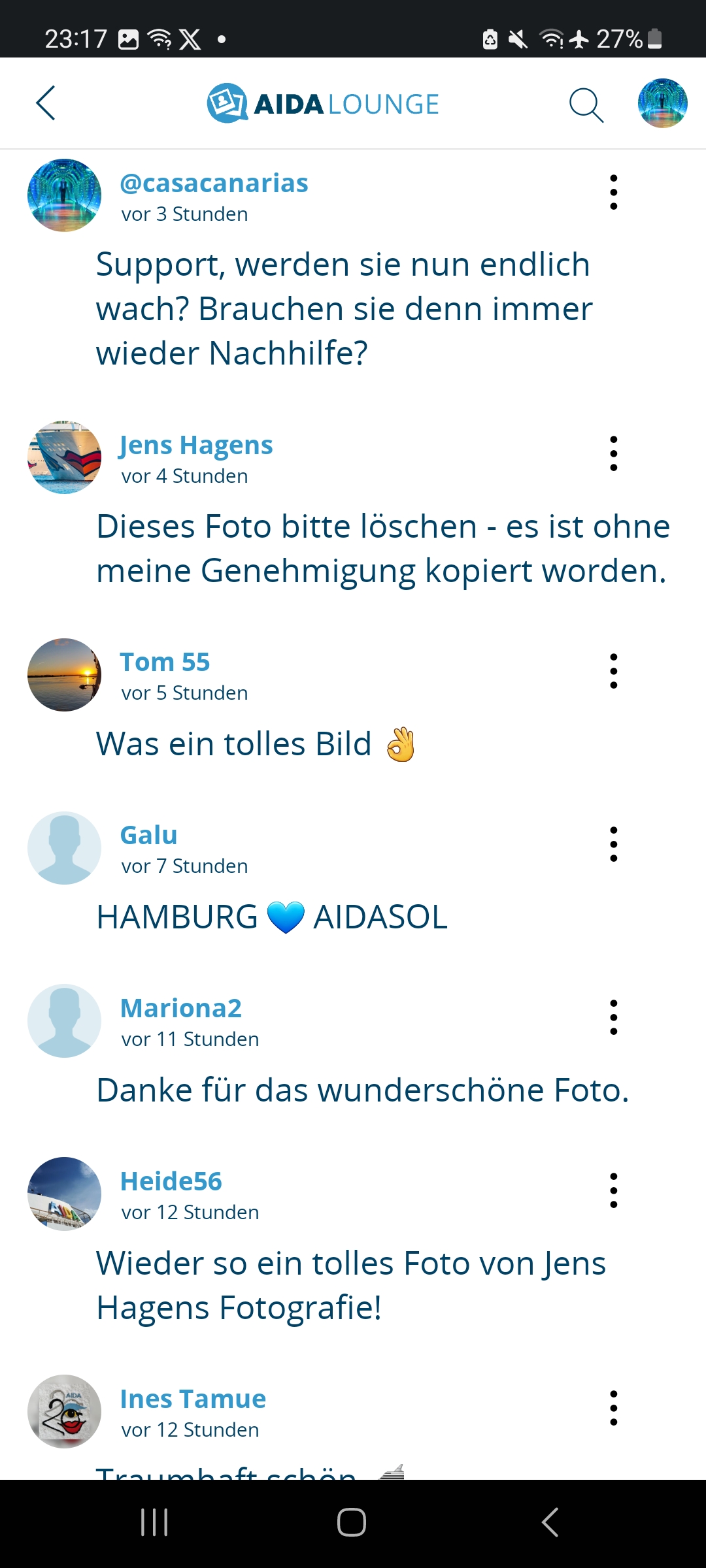Open options menu for Ines Tamue's comment
Viewport: 706px width, 1568px height.
click(613, 1408)
